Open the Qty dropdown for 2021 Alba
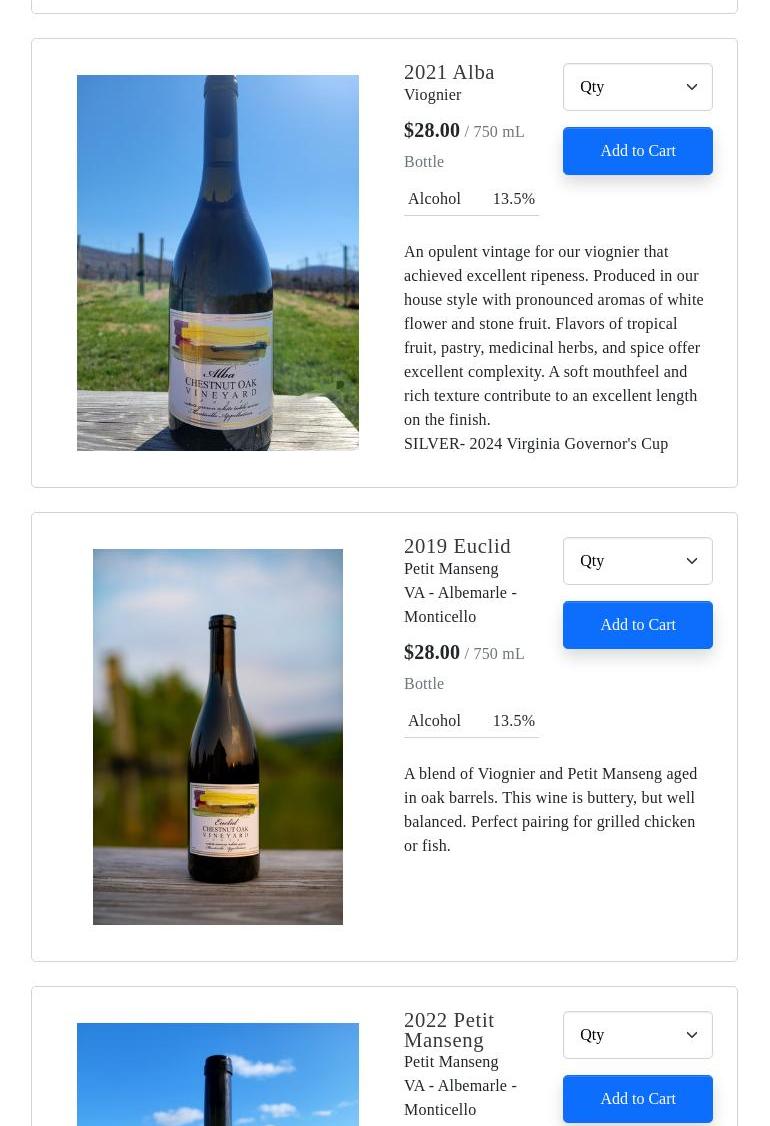Viewport: 770px width, 1126px height. [x=637, y=87]
